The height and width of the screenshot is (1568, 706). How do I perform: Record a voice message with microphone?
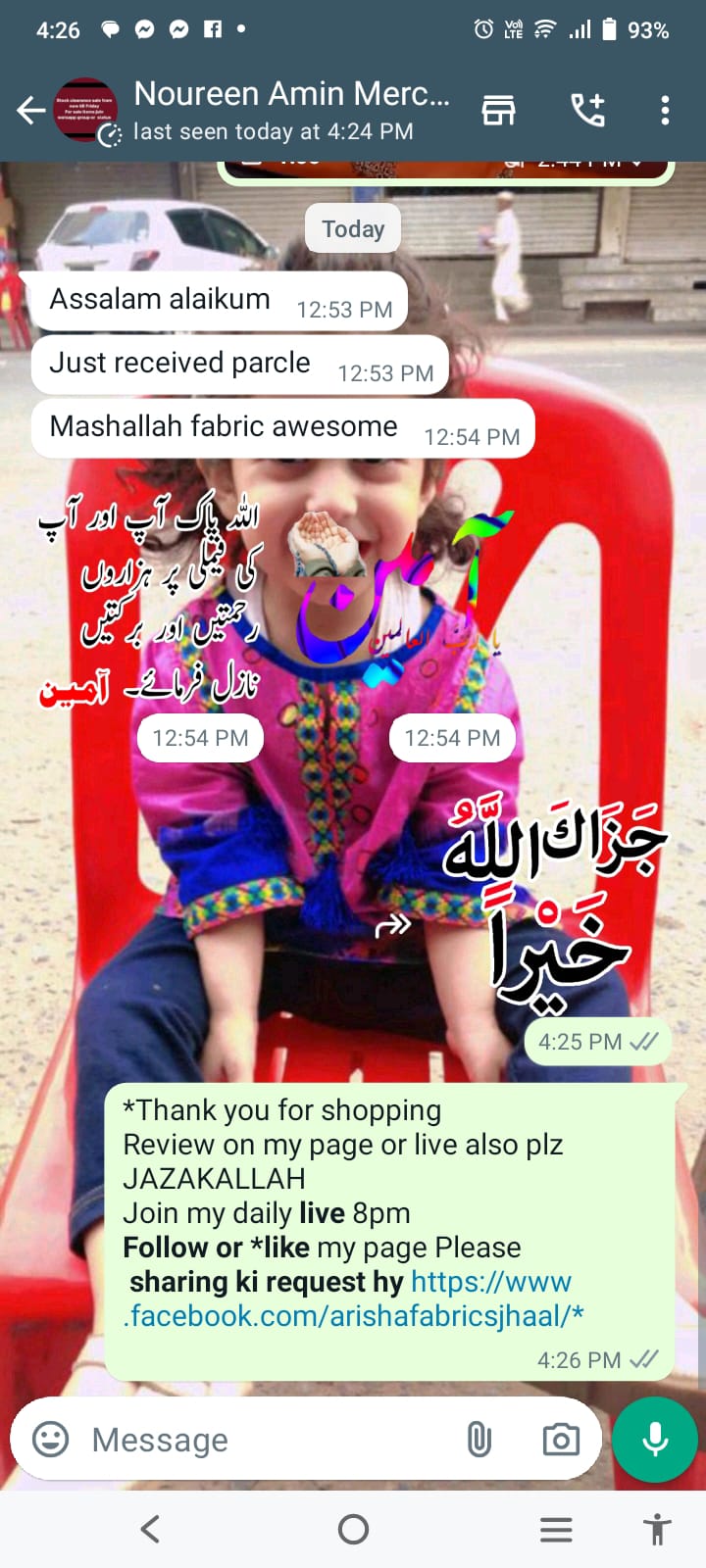tap(655, 1439)
